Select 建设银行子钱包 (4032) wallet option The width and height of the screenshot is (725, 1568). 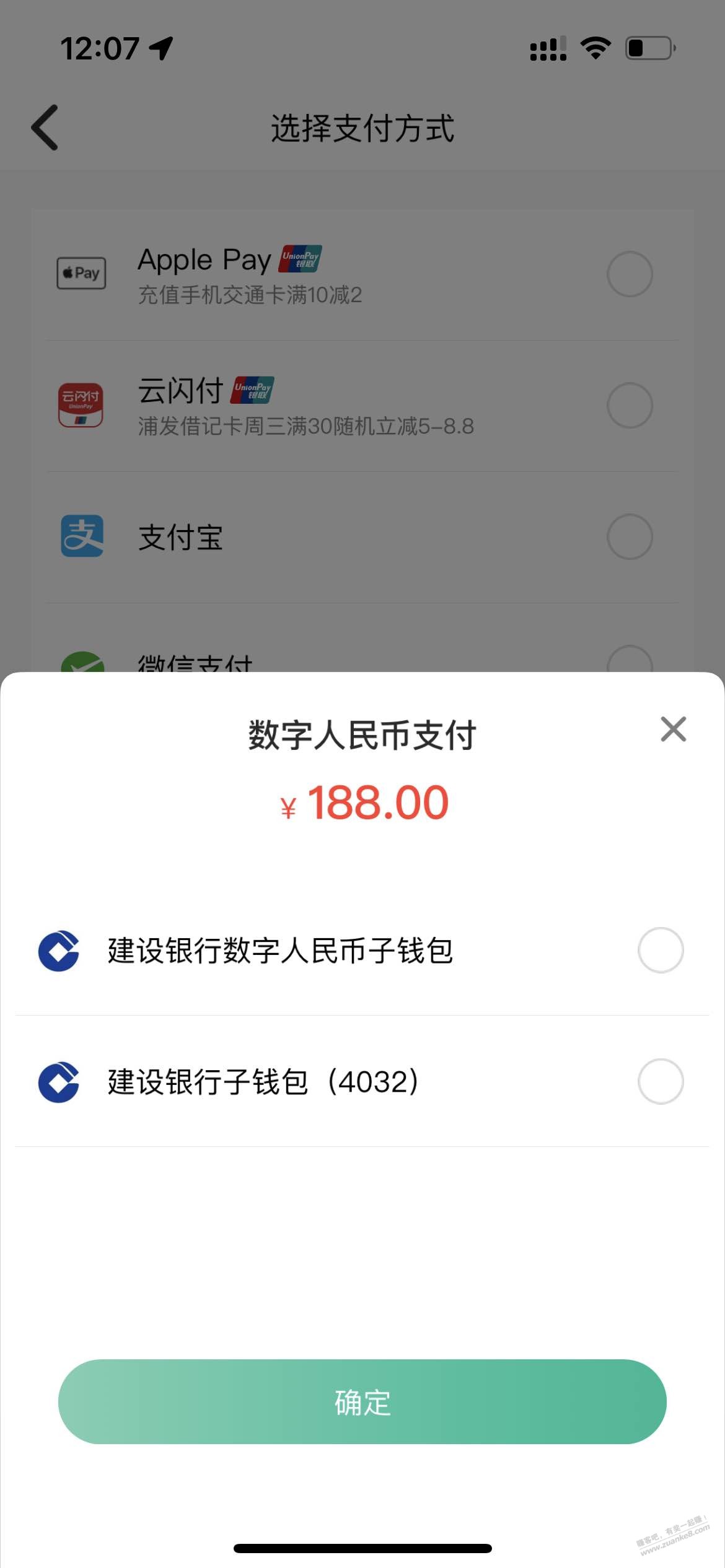pos(660,1081)
